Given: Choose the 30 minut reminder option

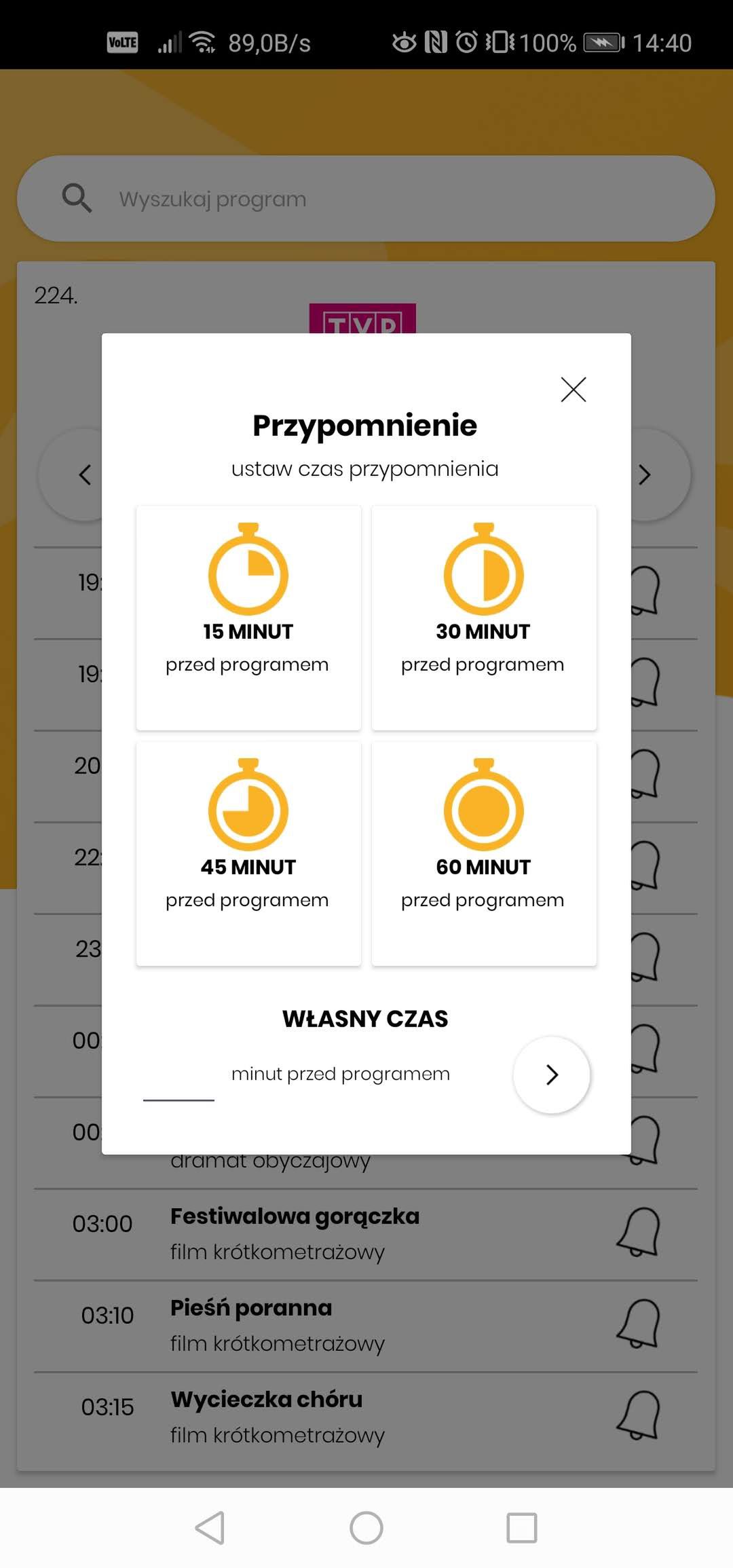Looking at the screenshot, I should (x=484, y=618).
